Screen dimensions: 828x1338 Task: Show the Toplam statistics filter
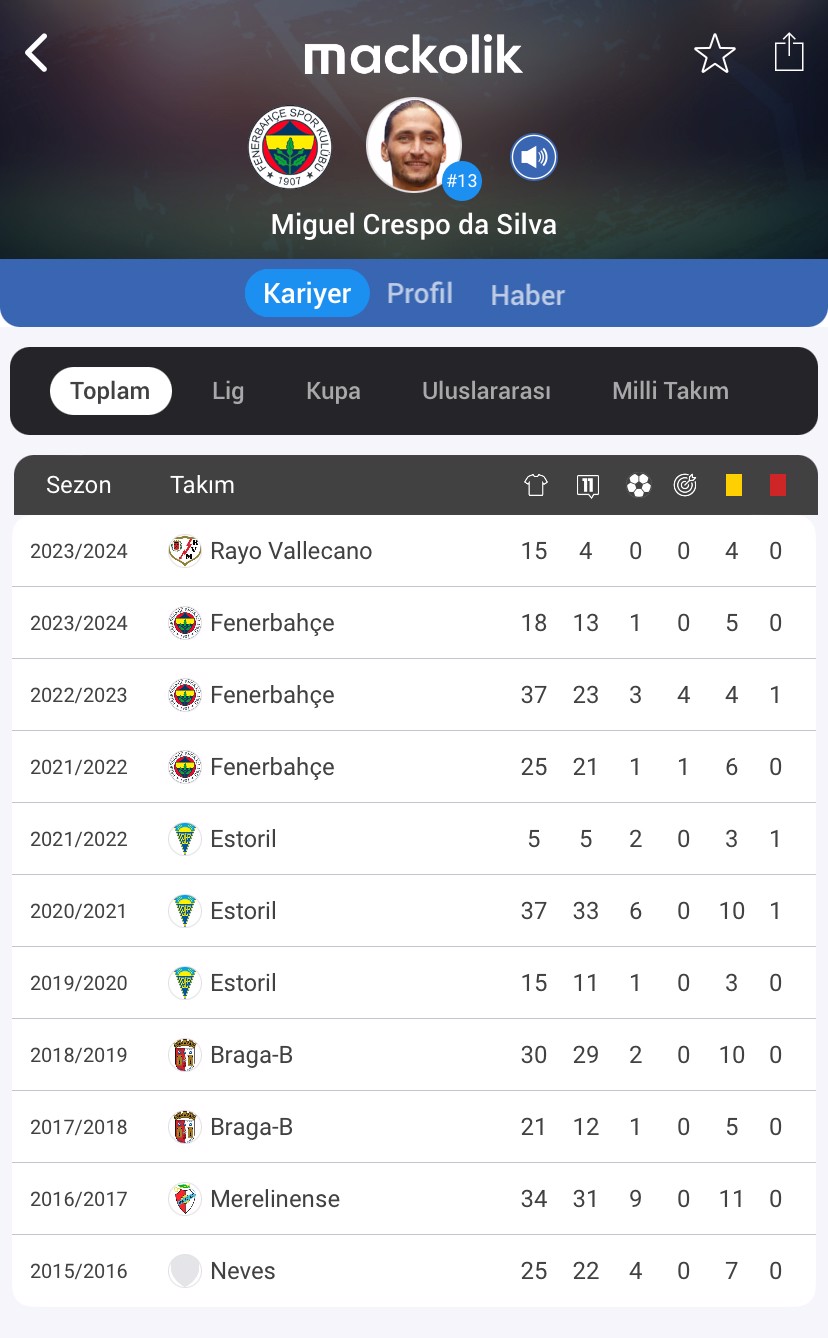click(110, 391)
